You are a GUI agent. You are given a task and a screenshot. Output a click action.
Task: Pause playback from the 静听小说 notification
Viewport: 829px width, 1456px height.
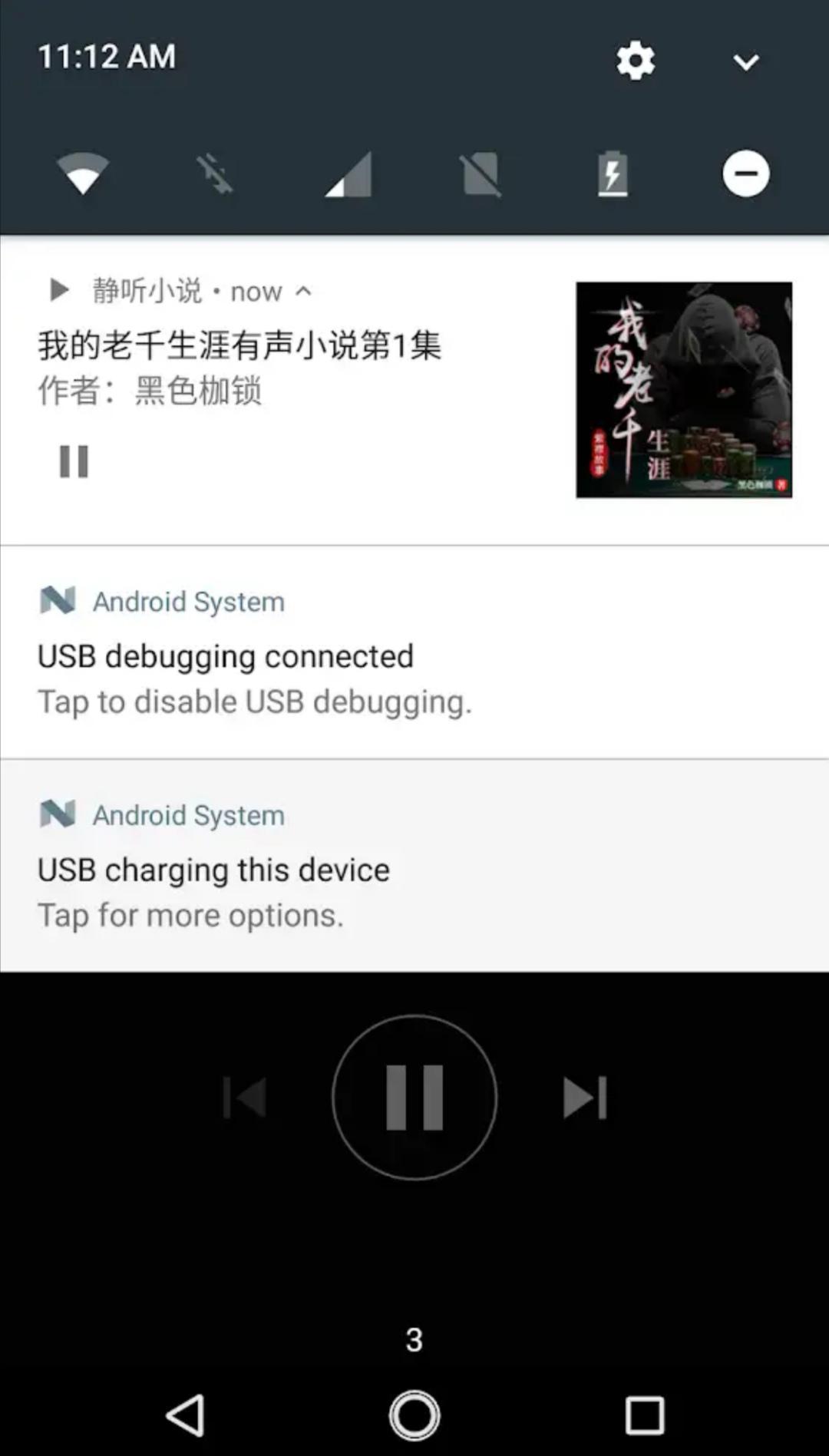pyautogui.click(x=73, y=461)
